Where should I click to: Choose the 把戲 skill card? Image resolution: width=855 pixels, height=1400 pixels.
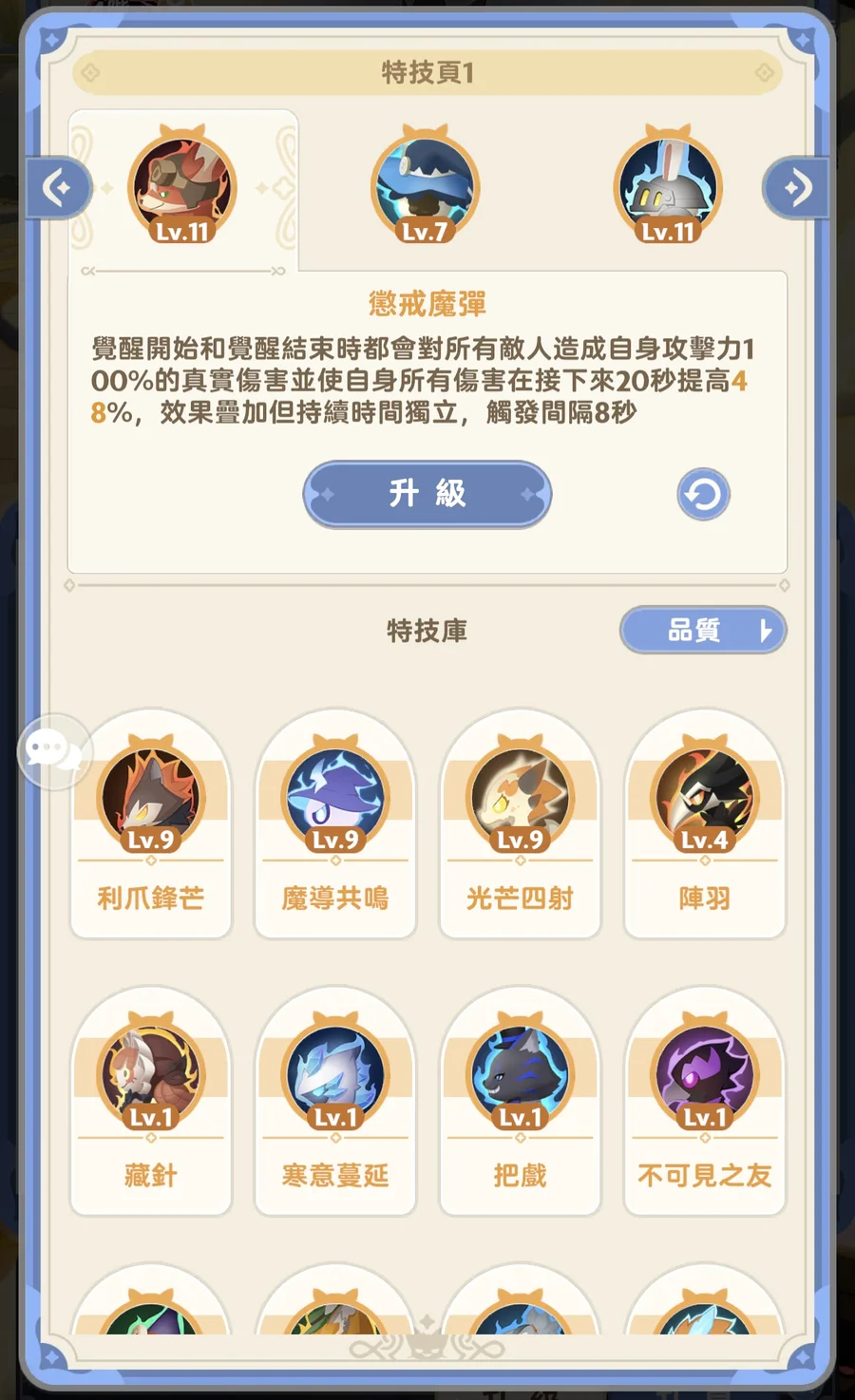[520, 1102]
